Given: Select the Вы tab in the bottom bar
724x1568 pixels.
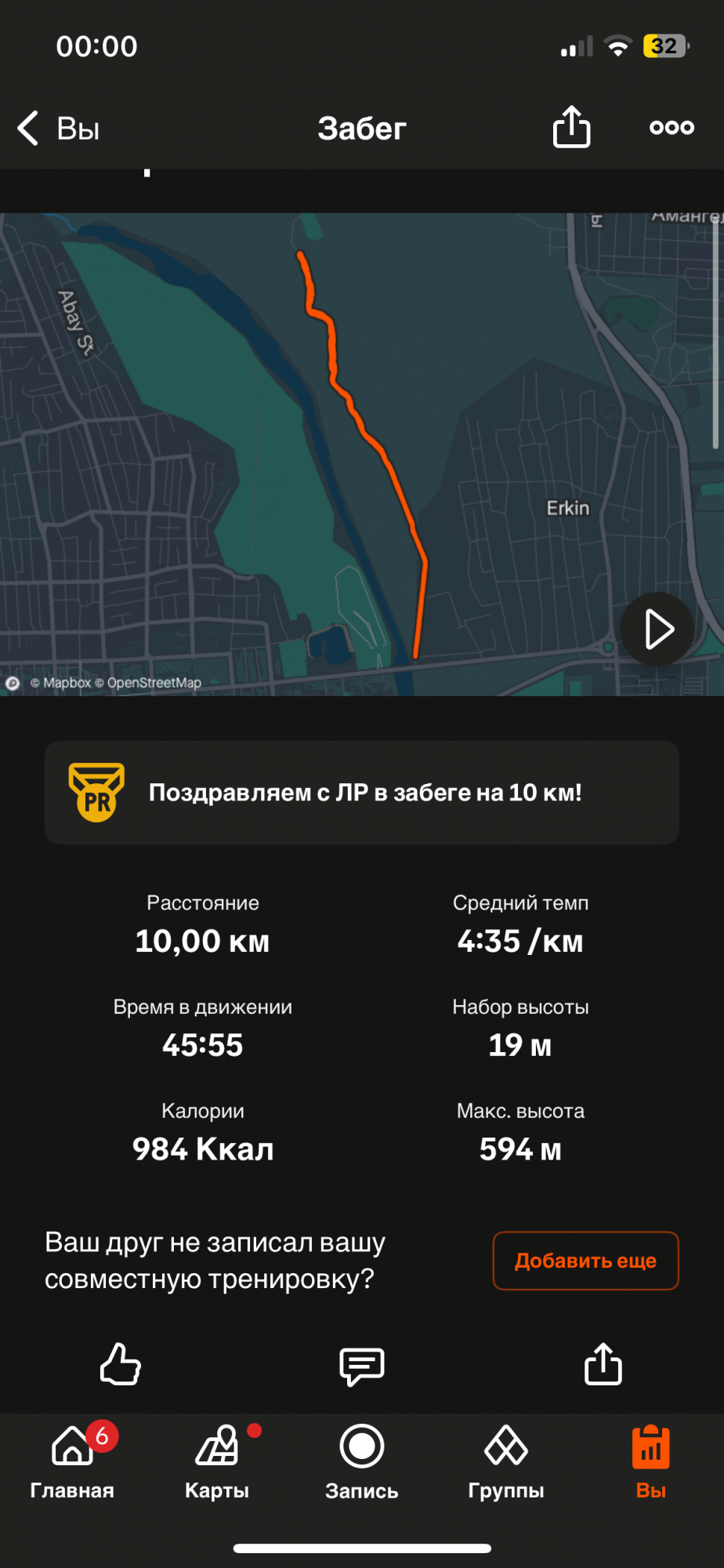Looking at the screenshot, I should pyautogui.click(x=650, y=1461).
